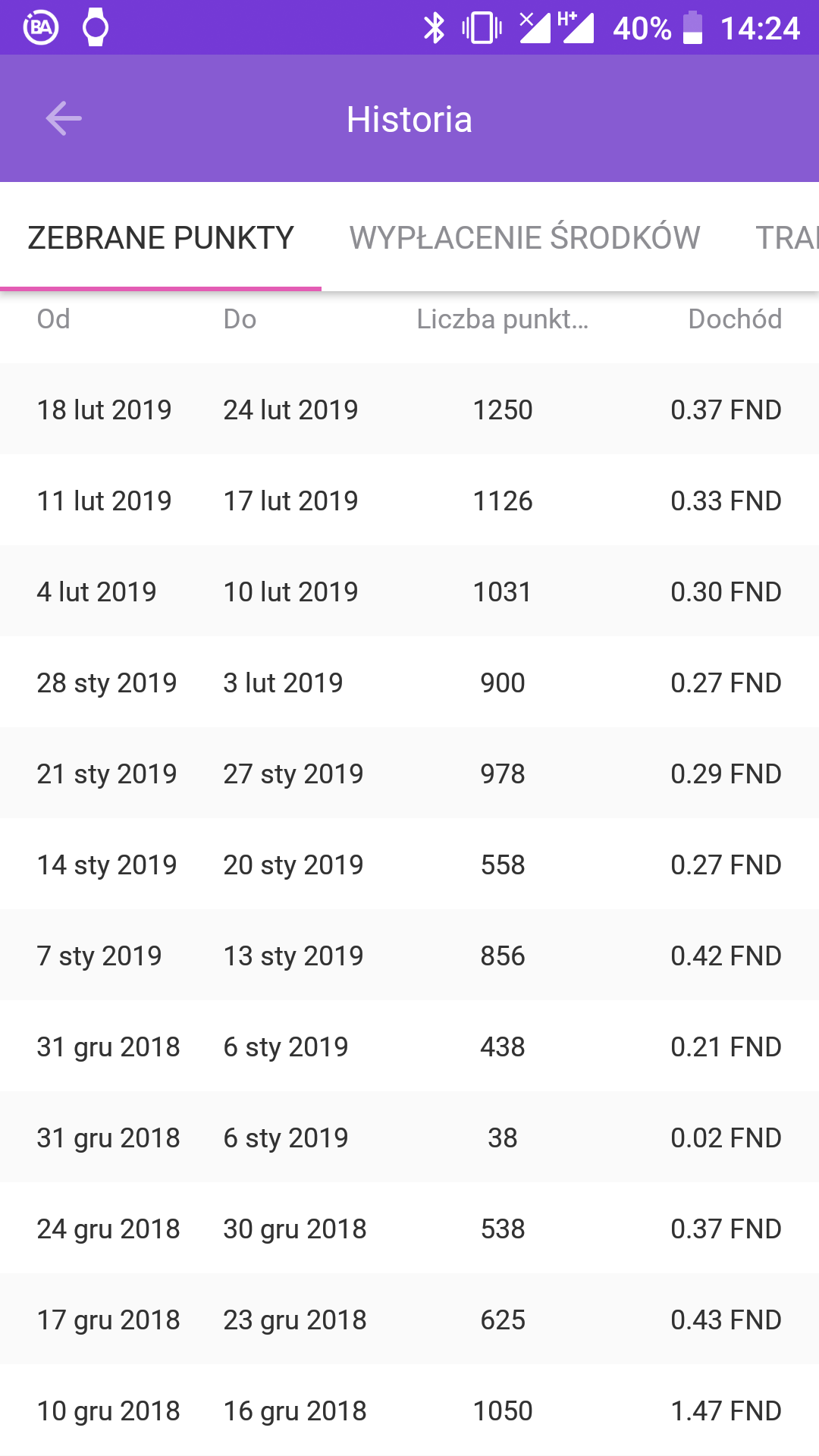
Task: Go back from the Historia screen
Action: tap(64, 118)
